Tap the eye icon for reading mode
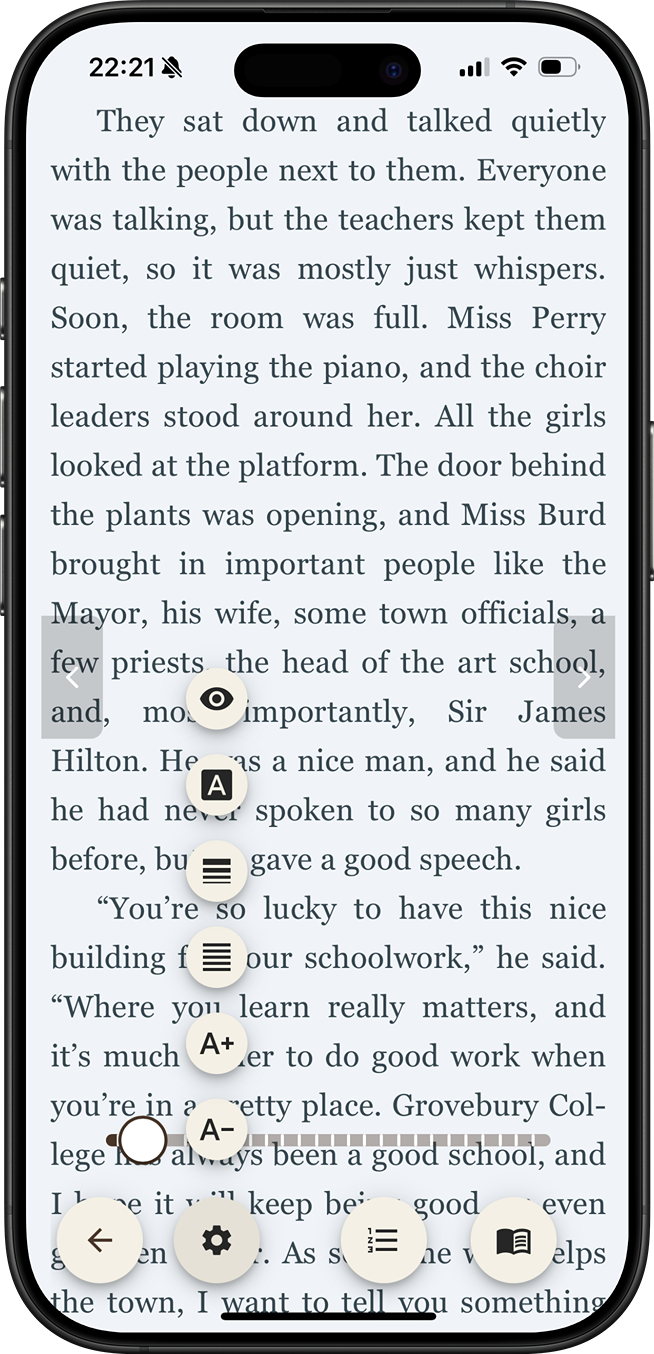 pyautogui.click(x=217, y=700)
